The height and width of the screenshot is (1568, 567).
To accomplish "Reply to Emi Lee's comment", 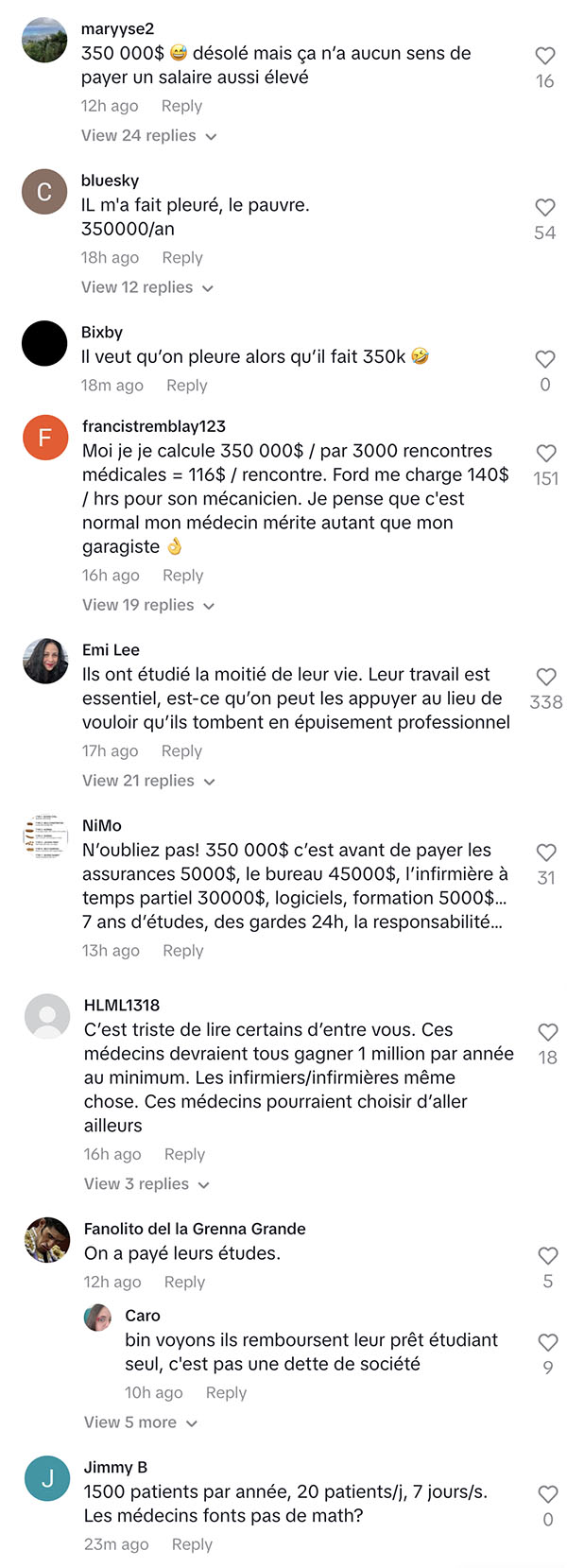I will click(x=181, y=751).
